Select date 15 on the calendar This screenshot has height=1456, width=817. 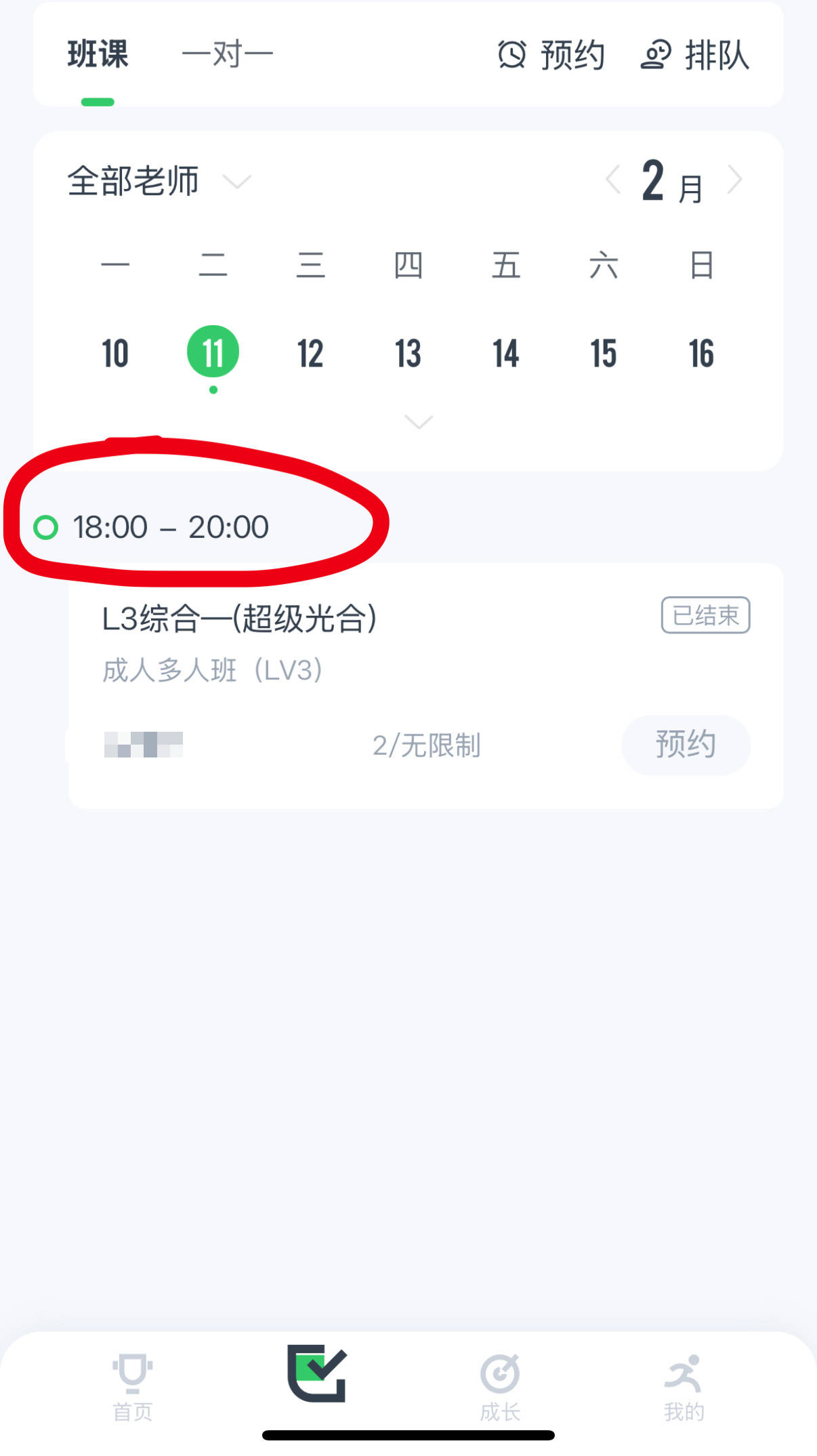pyautogui.click(x=603, y=353)
